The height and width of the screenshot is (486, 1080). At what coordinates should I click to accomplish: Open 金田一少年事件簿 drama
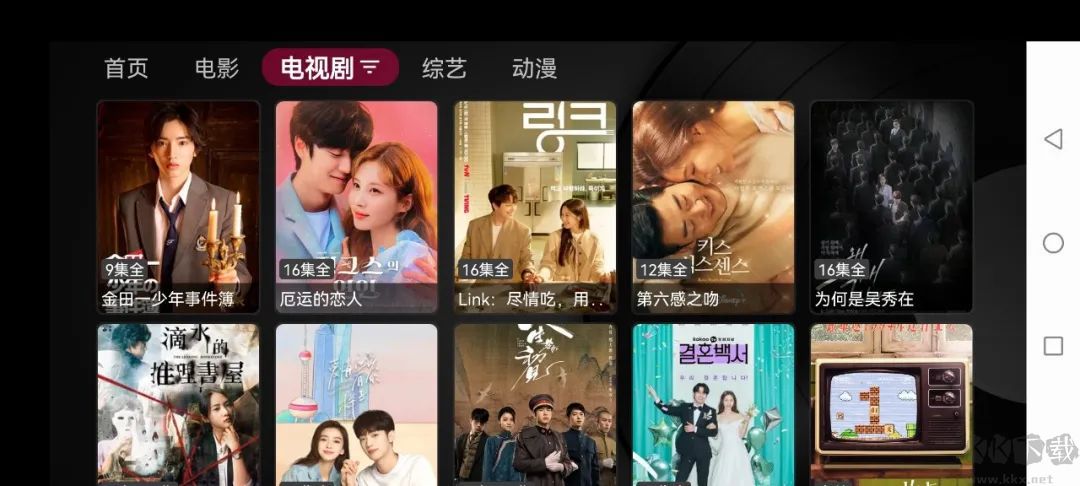(178, 207)
